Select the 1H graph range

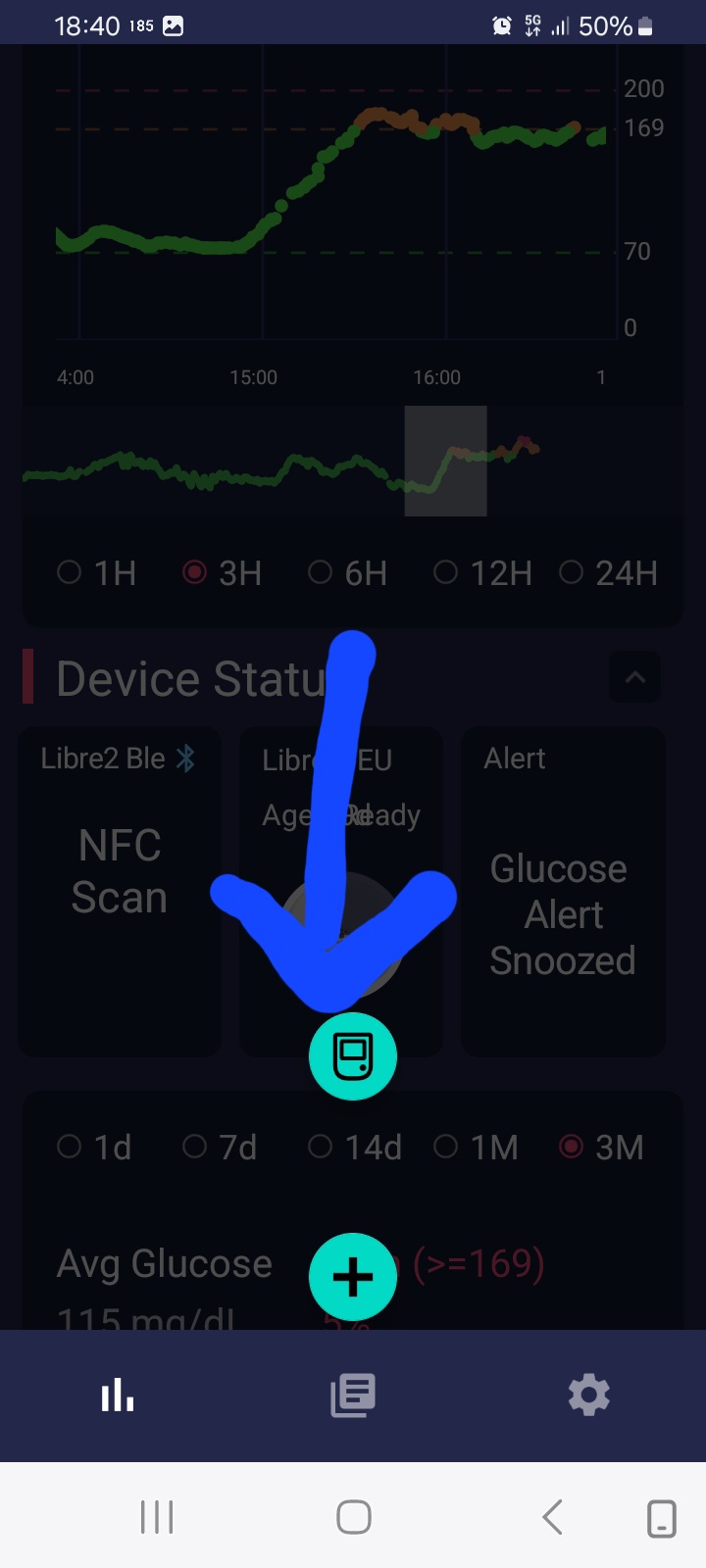tap(96, 573)
